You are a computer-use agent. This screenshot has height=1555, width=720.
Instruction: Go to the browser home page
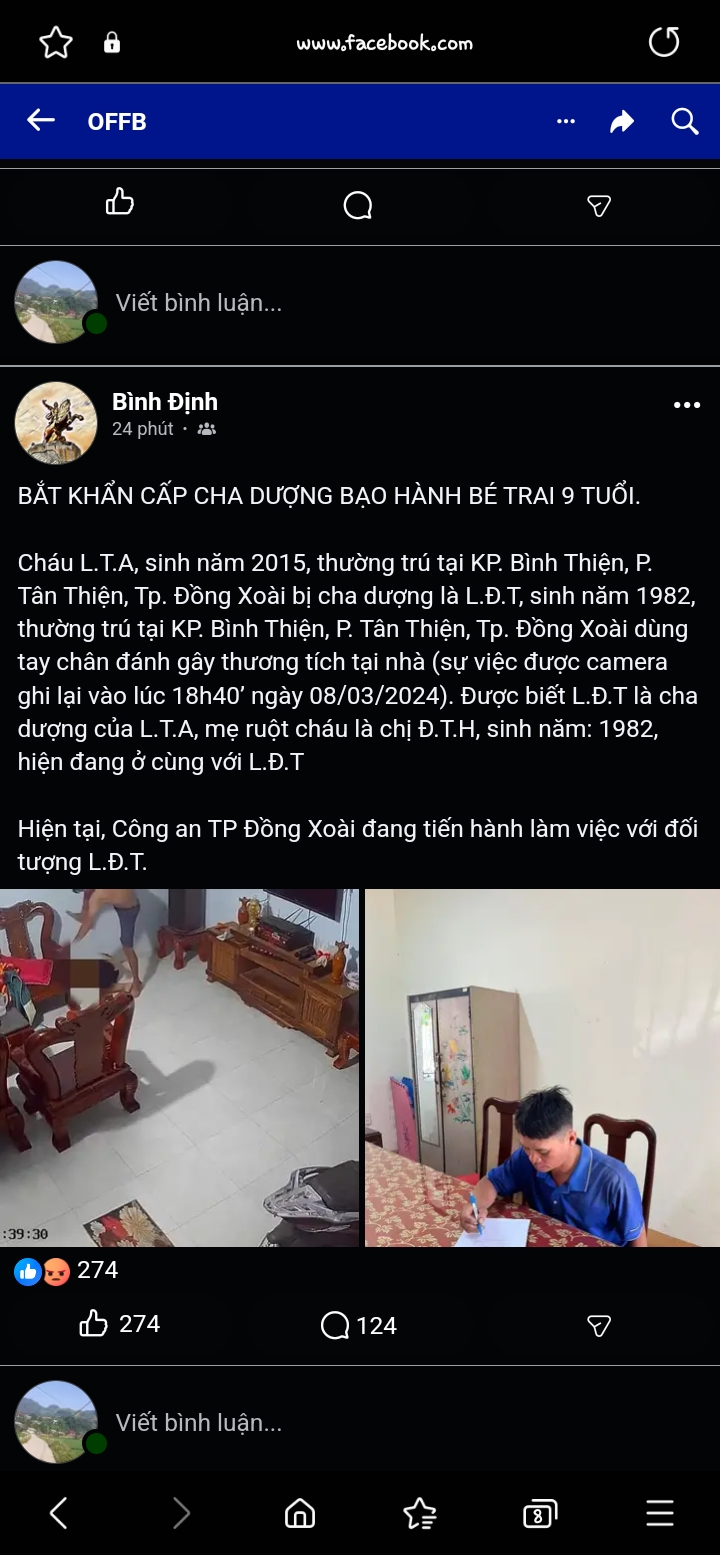coord(300,1513)
